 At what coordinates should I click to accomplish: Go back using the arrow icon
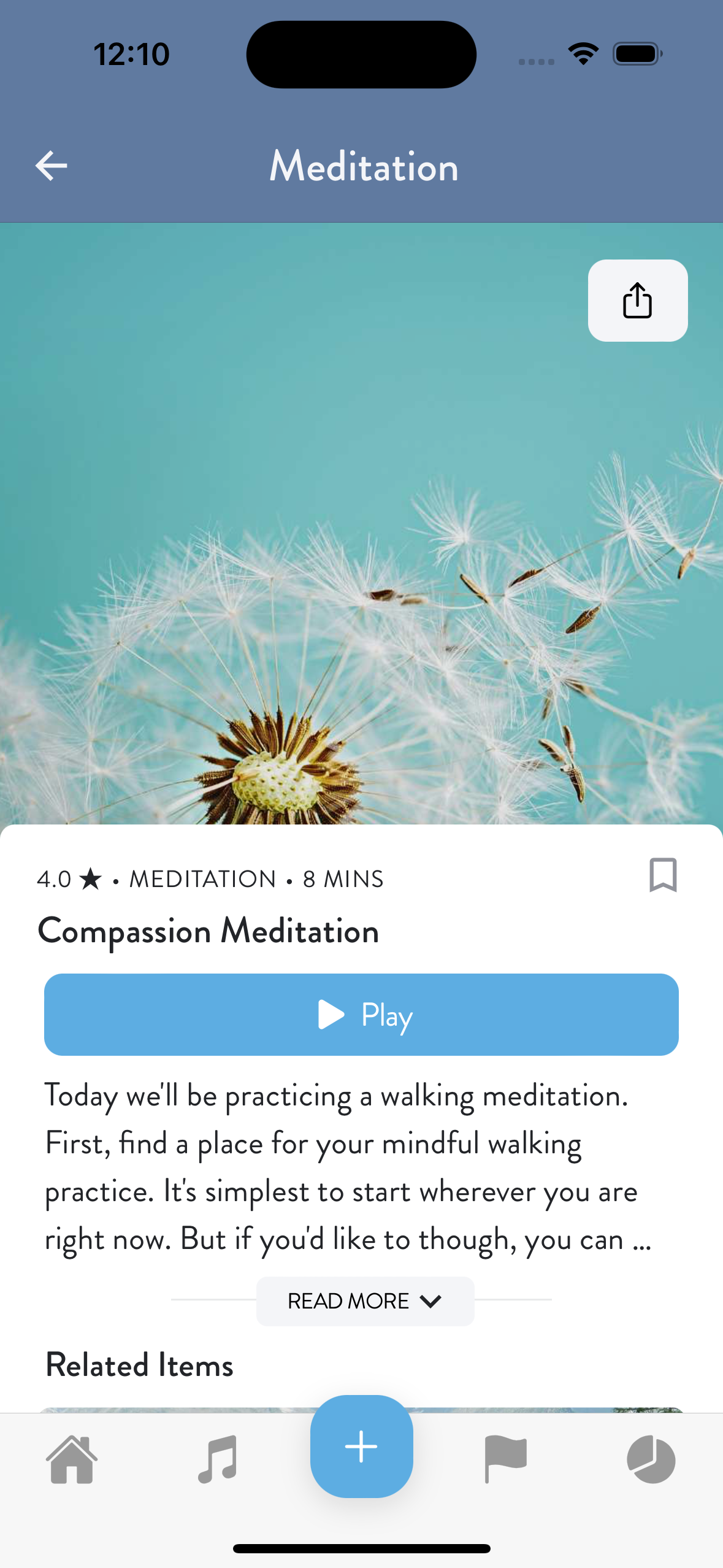tap(52, 166)
